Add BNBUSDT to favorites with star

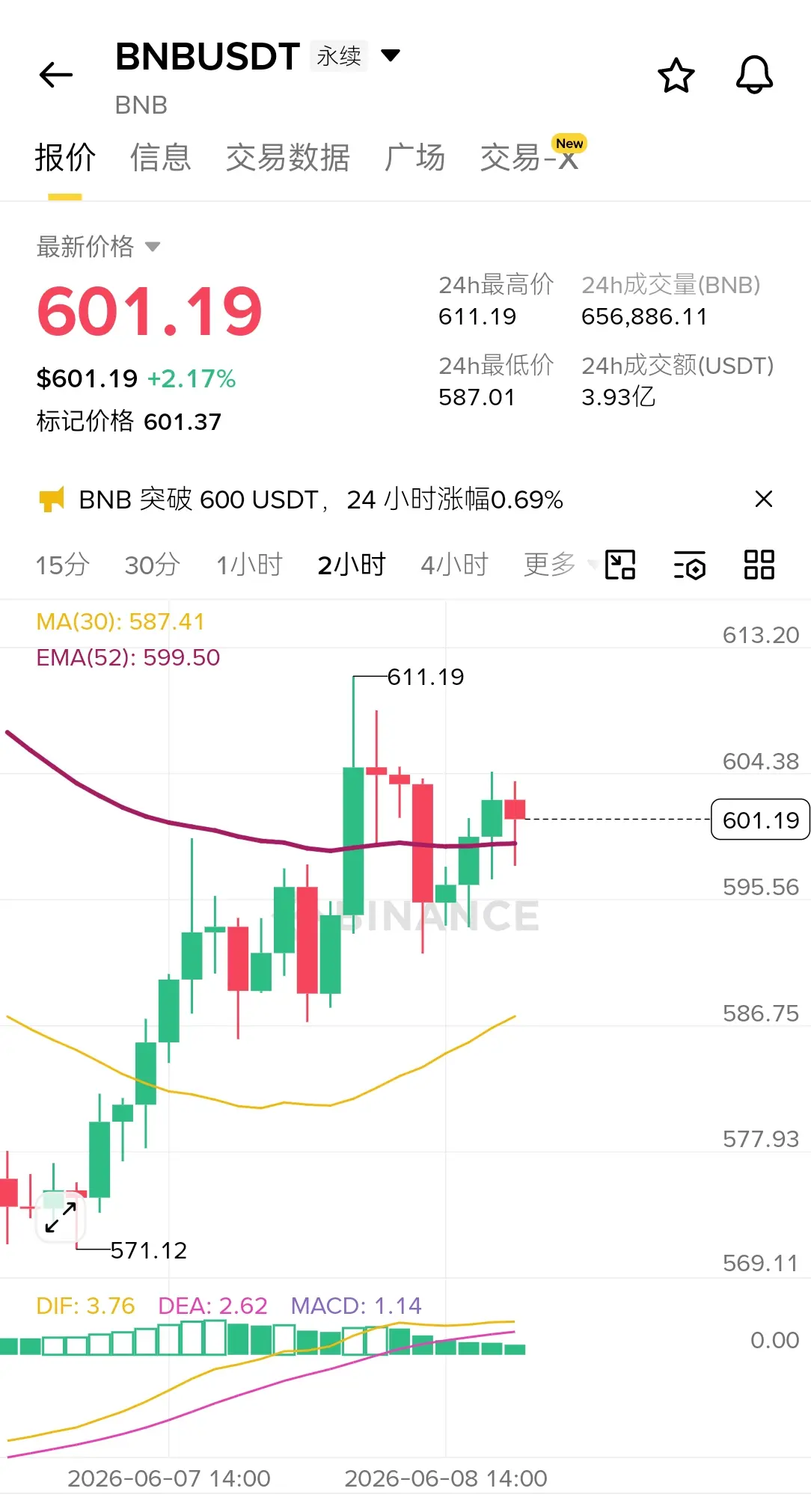pos(676,75)
